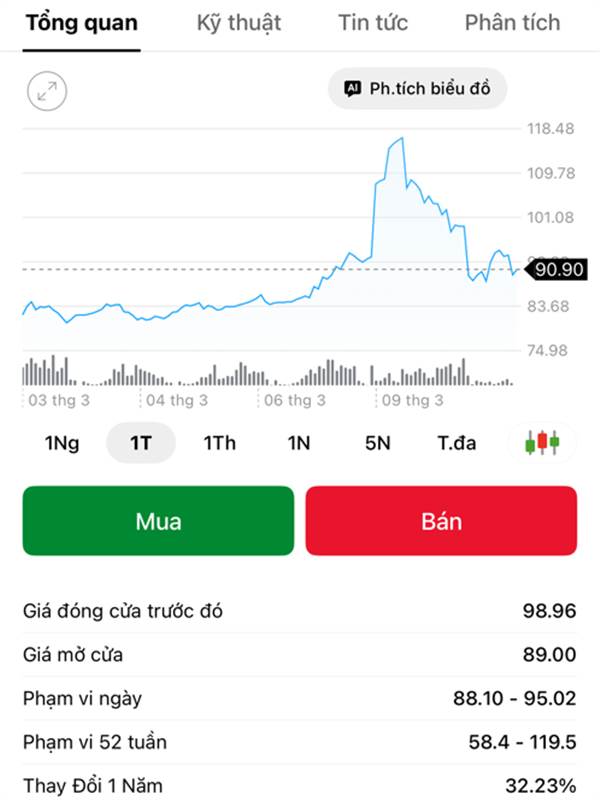Switch to the Kỹ thuật tab
Screen dimensions: 600x800
(239, 23)
